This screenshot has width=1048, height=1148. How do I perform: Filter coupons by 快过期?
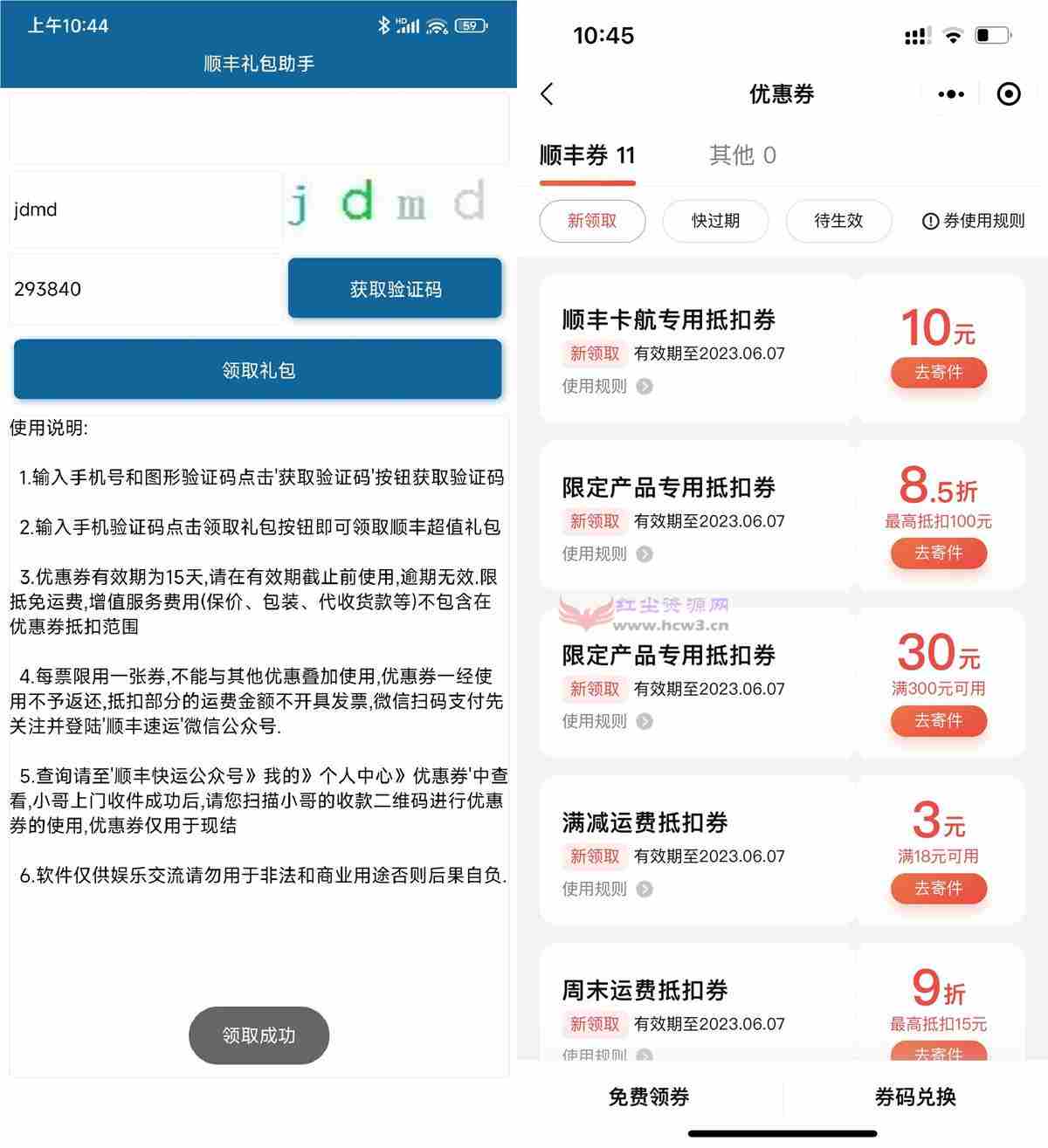(715, 221)
